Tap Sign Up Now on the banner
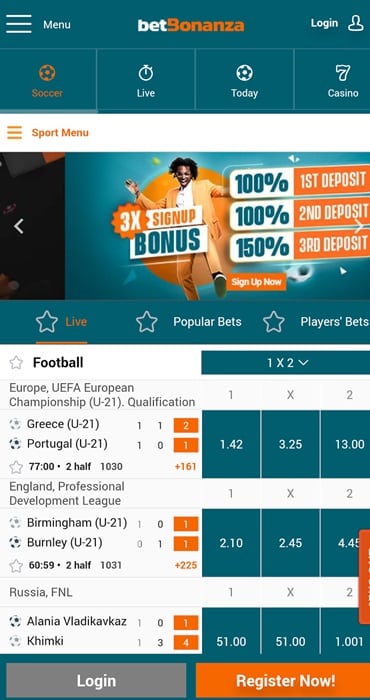Image resolution: width=370 pixels, height=700 pixels. [x=256, y=282]
